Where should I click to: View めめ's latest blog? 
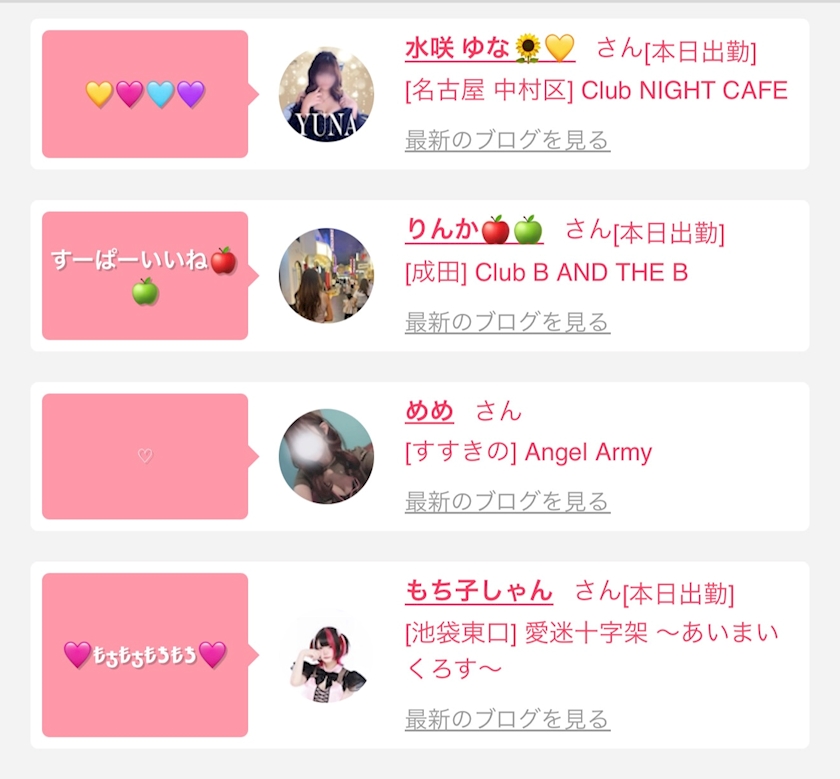click(507, 502)
